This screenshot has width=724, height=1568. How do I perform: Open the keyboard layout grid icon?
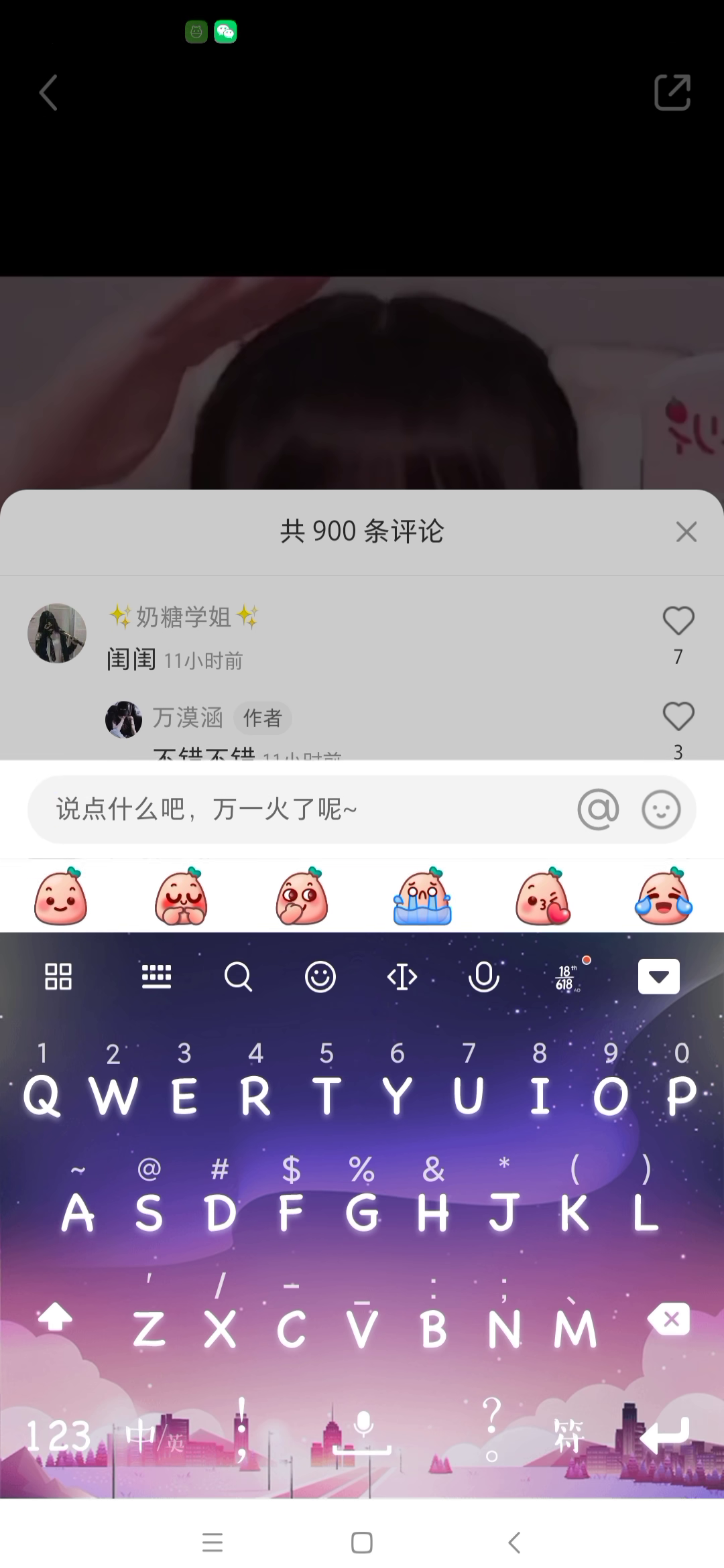[58, 977]
